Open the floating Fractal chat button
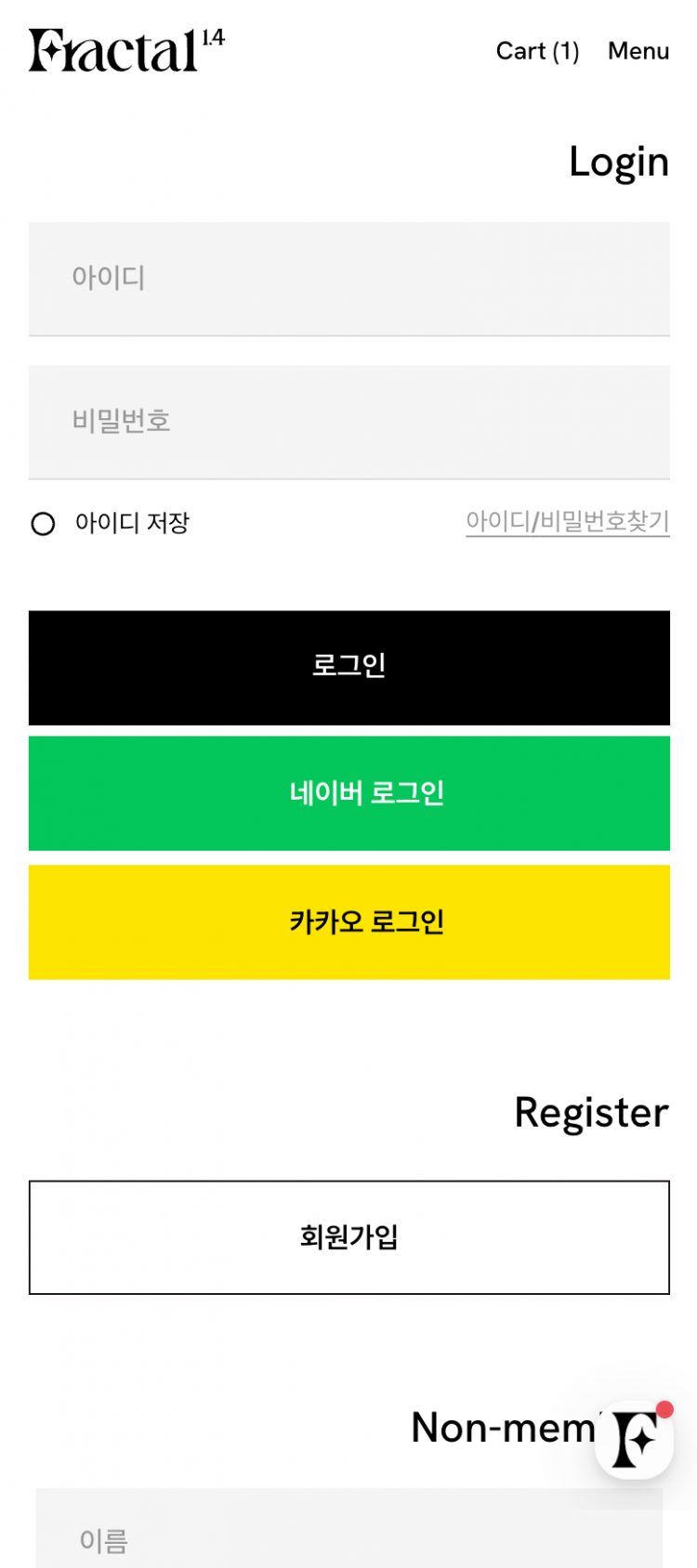The width and height of the screenshot is (697, 1568). (x=635, y=1439)
